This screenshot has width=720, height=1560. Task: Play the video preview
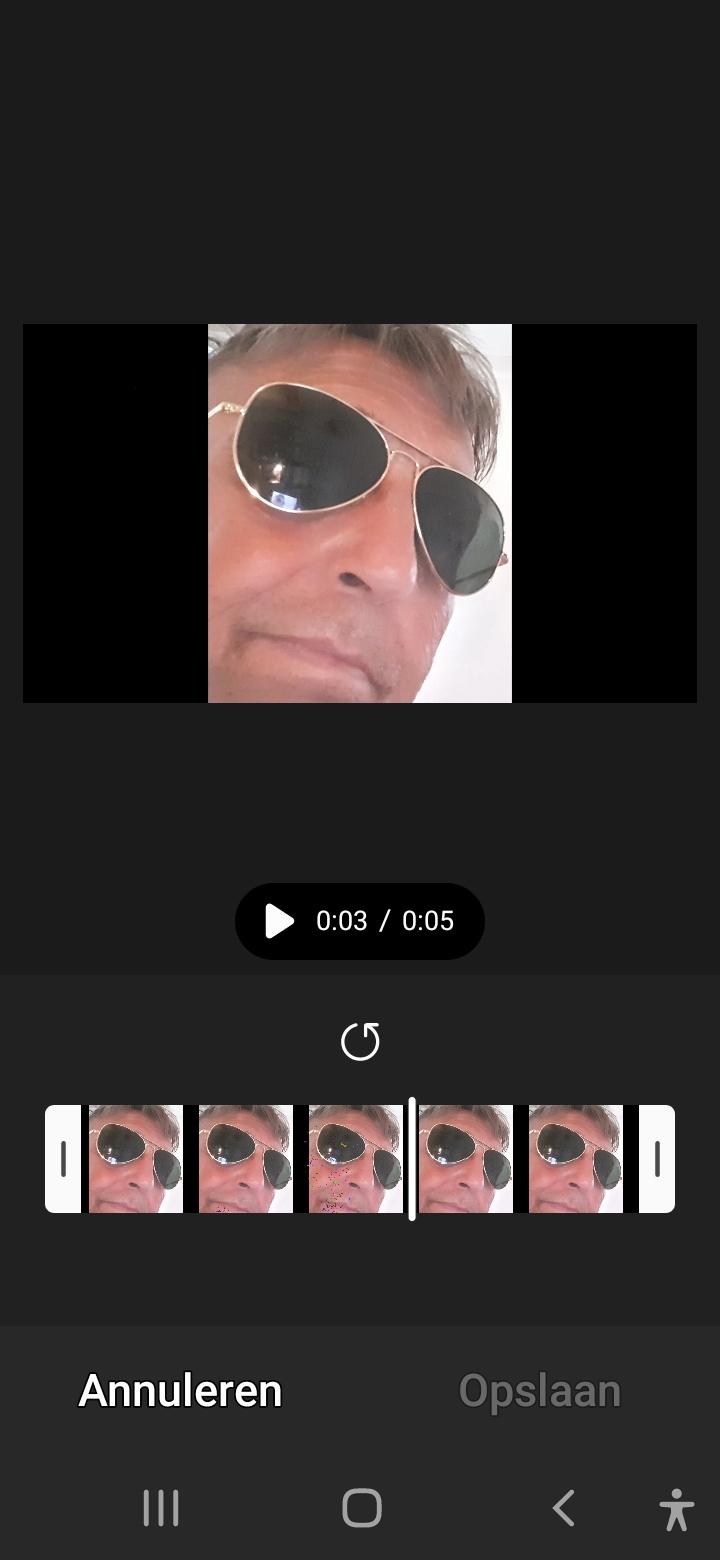tap(279, 921)
